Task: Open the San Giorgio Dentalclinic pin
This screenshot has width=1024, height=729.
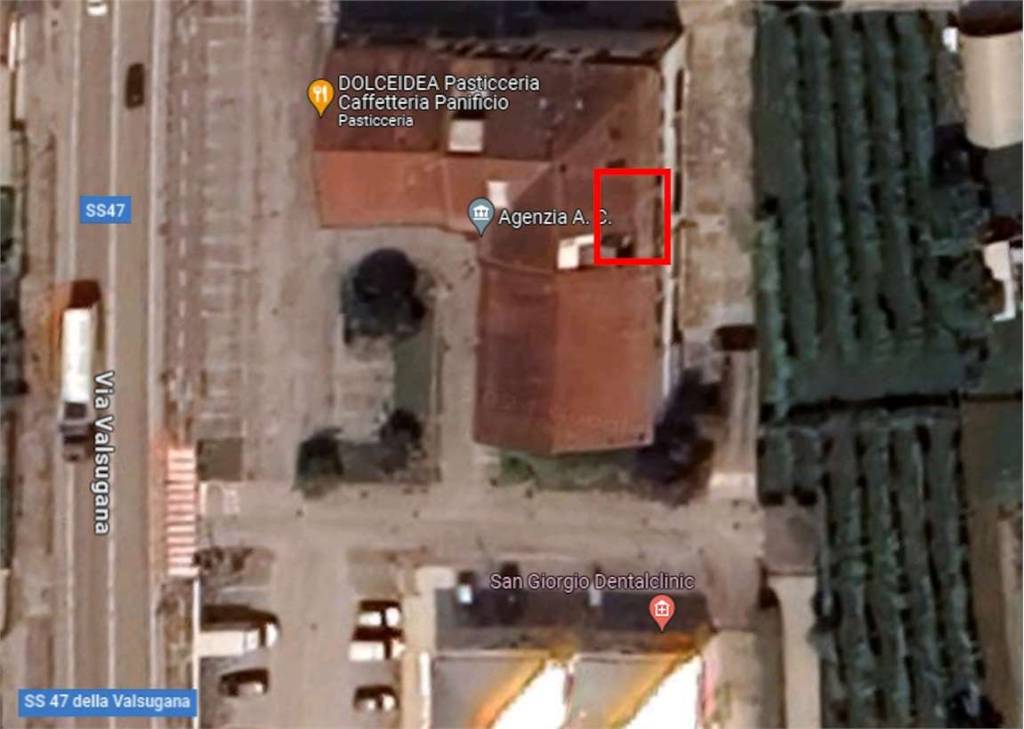Action: click(x=661, y=610)
